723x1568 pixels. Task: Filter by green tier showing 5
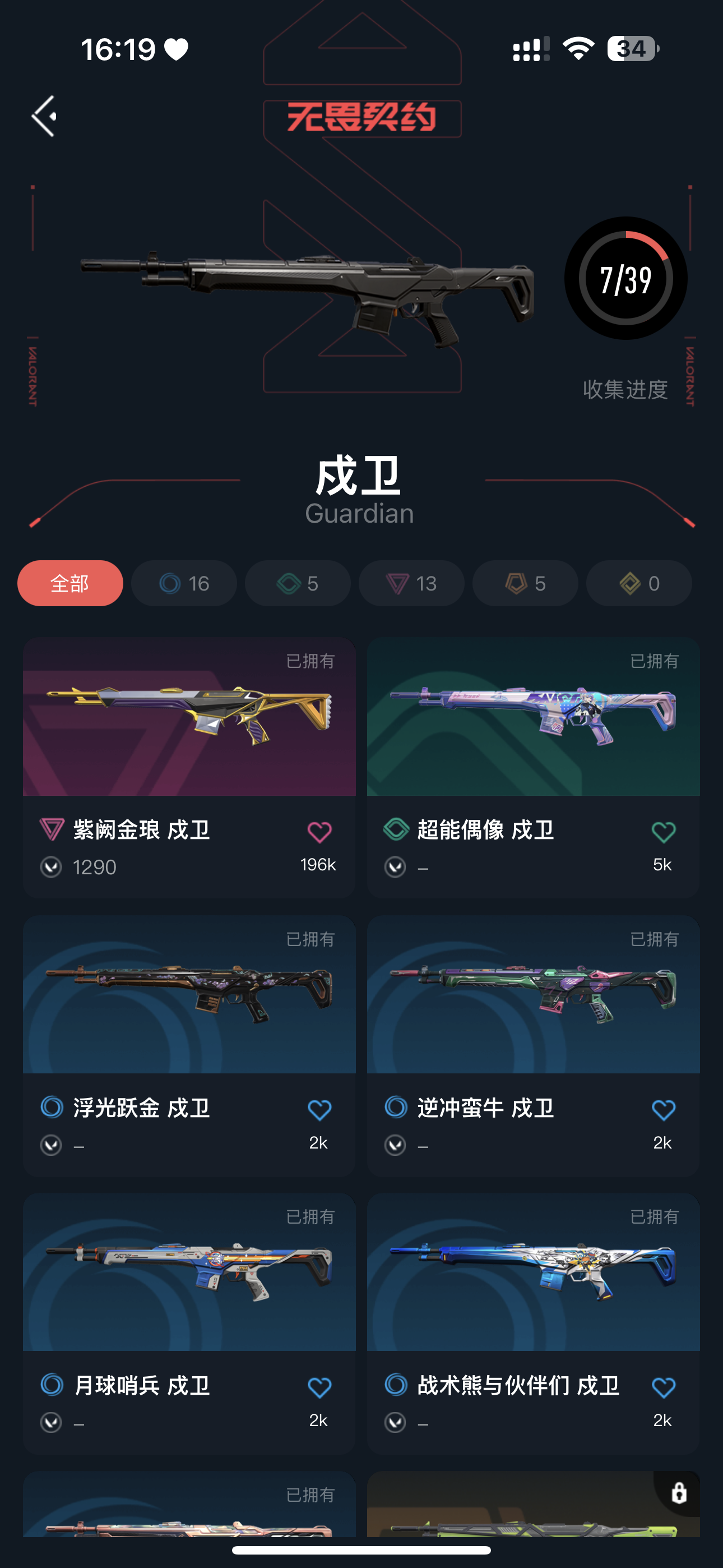pos(298,583)
